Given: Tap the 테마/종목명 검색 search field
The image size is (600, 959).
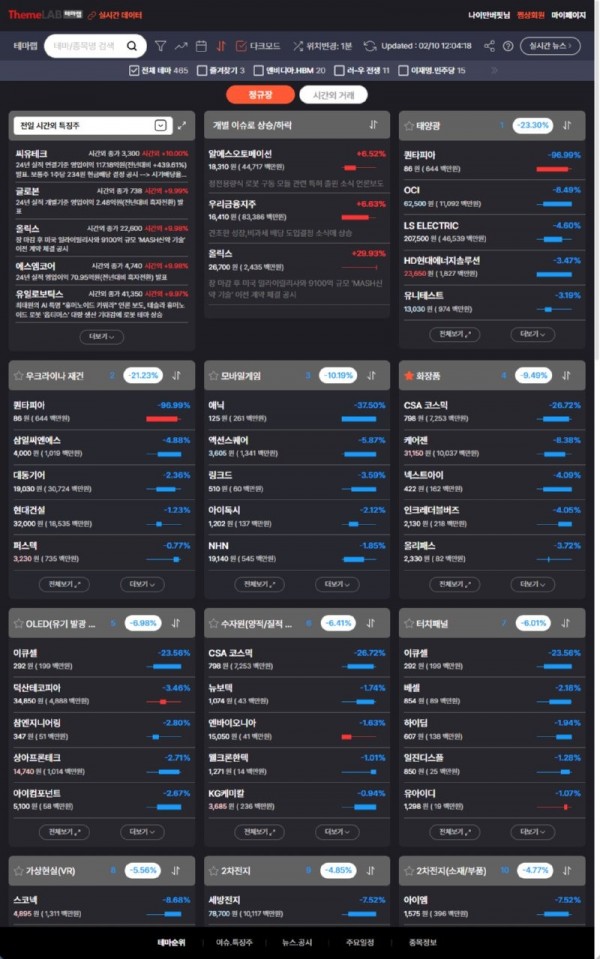Looking at the screenshot, I should (x=85, y=46).
